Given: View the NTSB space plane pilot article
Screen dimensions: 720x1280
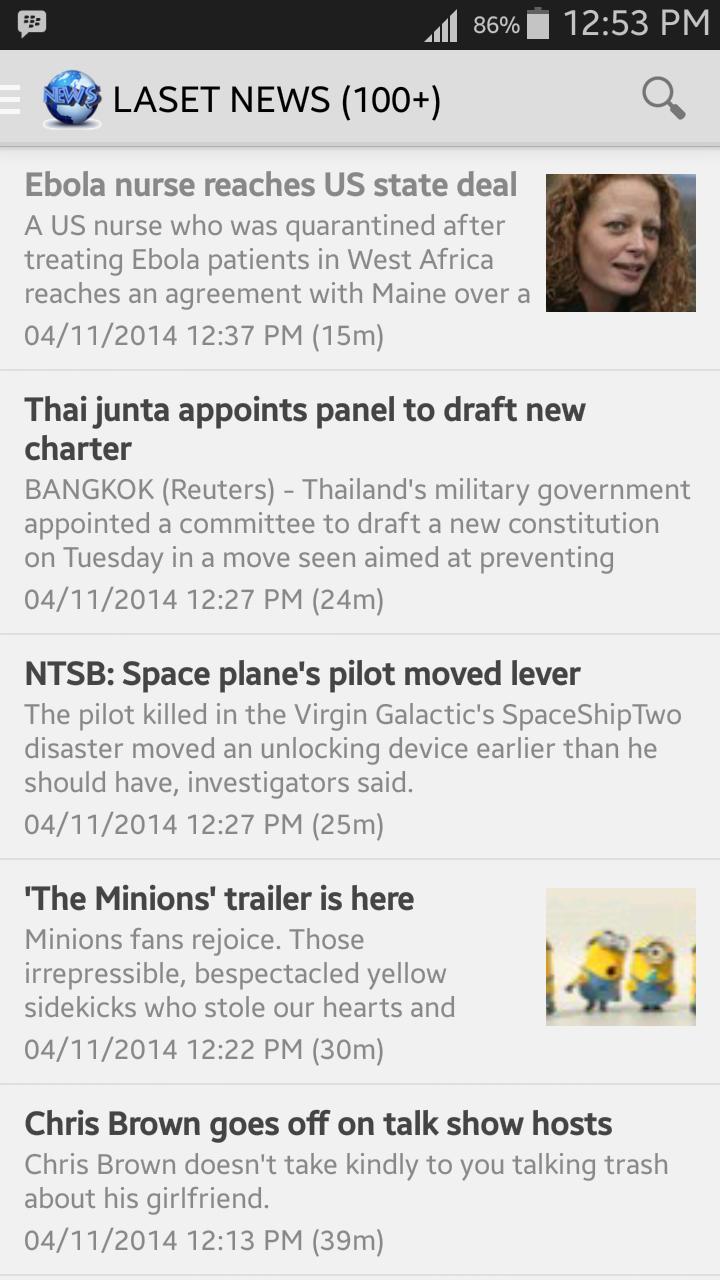Looking at the screenshot, I should [x=302, y=675].
